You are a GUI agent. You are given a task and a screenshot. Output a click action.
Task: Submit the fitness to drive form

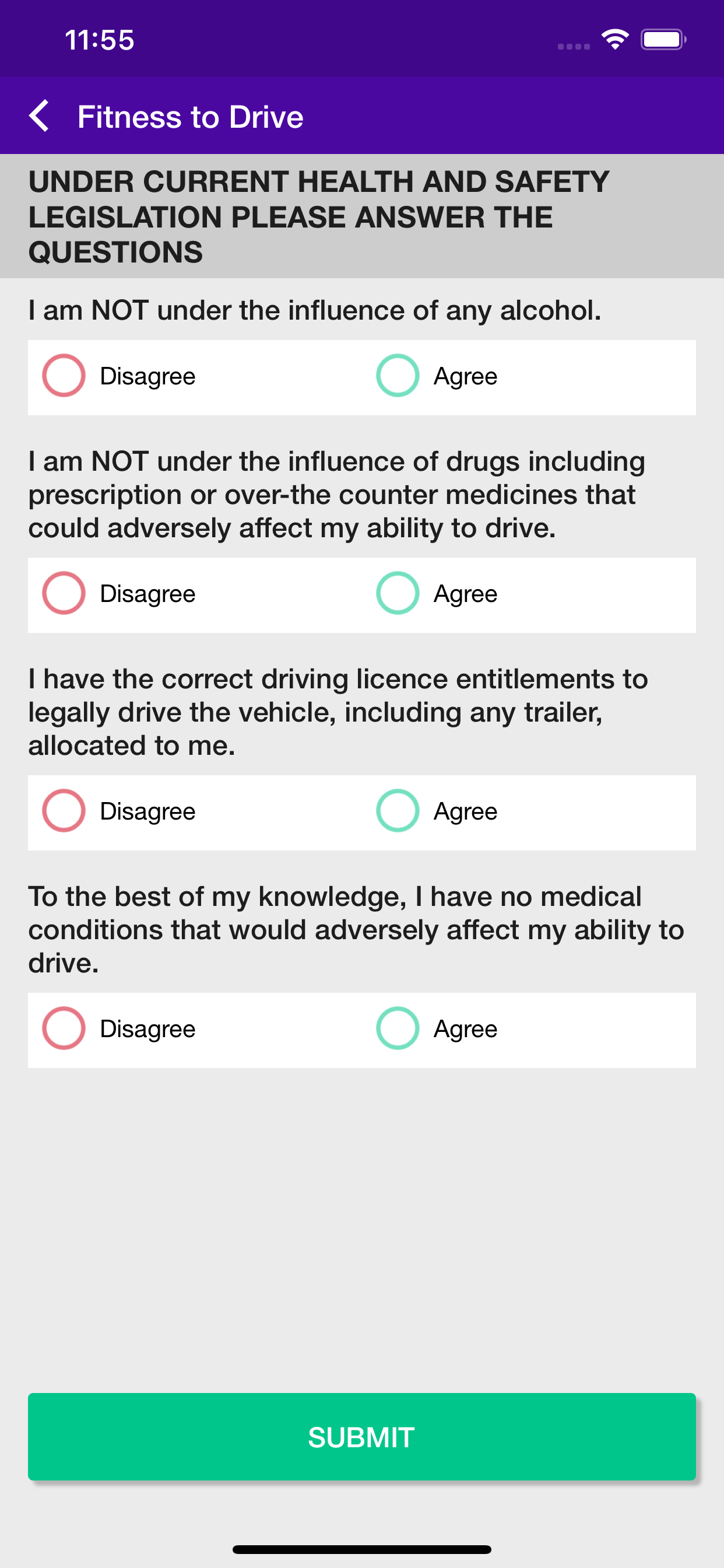click(x=361, y=1437)
